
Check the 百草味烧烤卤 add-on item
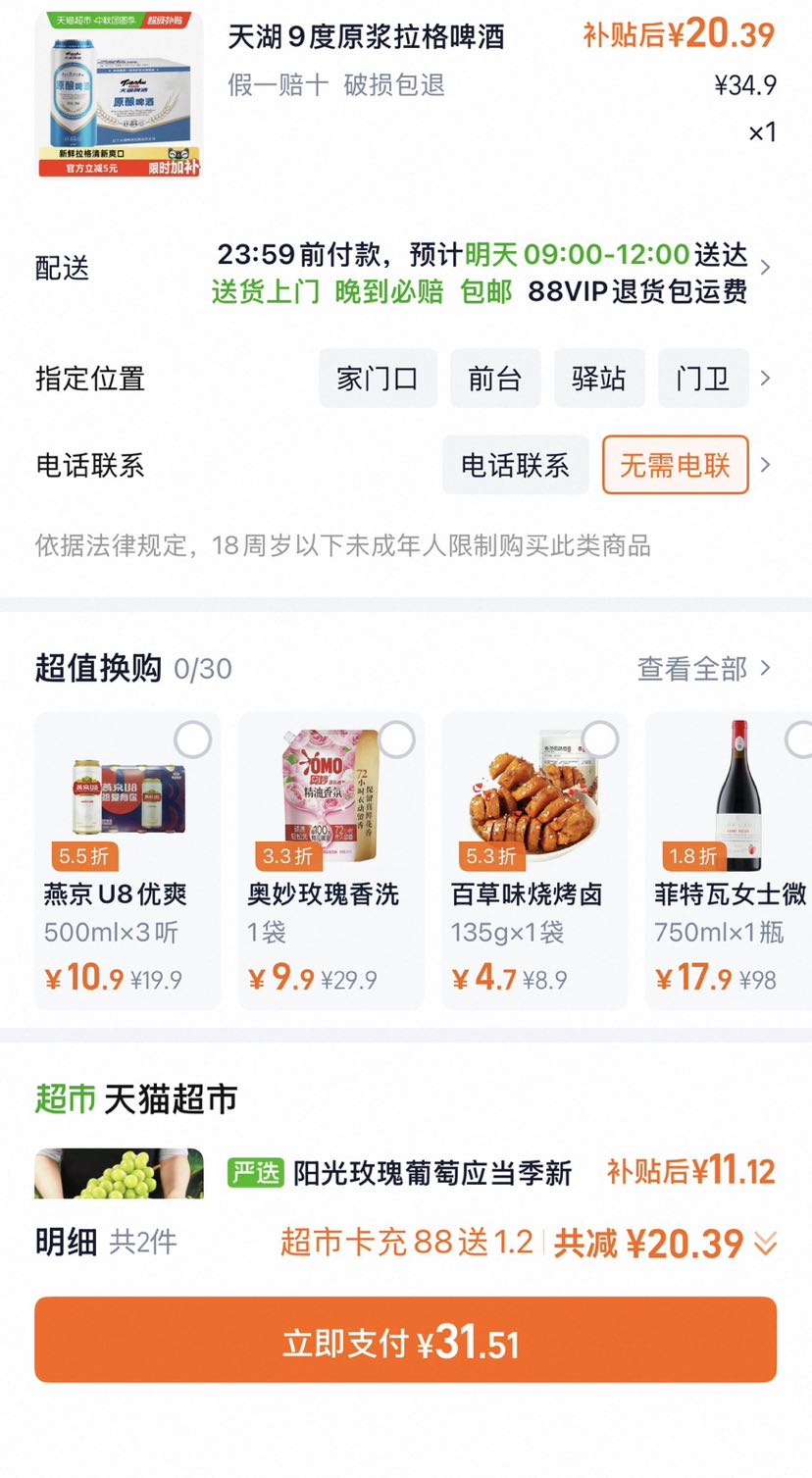click(600, 739)
